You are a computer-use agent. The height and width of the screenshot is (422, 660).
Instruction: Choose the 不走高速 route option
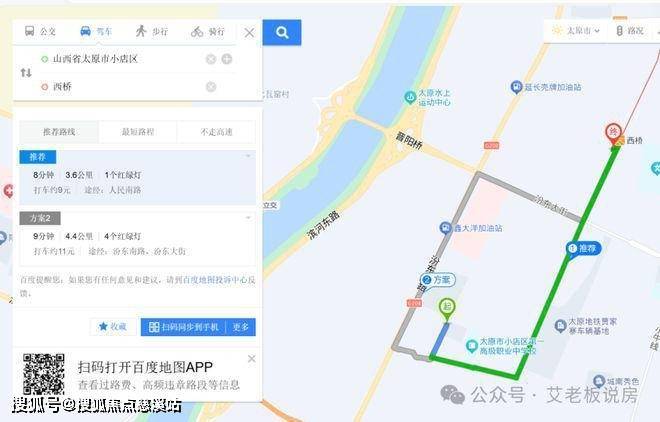click(215, 132)
